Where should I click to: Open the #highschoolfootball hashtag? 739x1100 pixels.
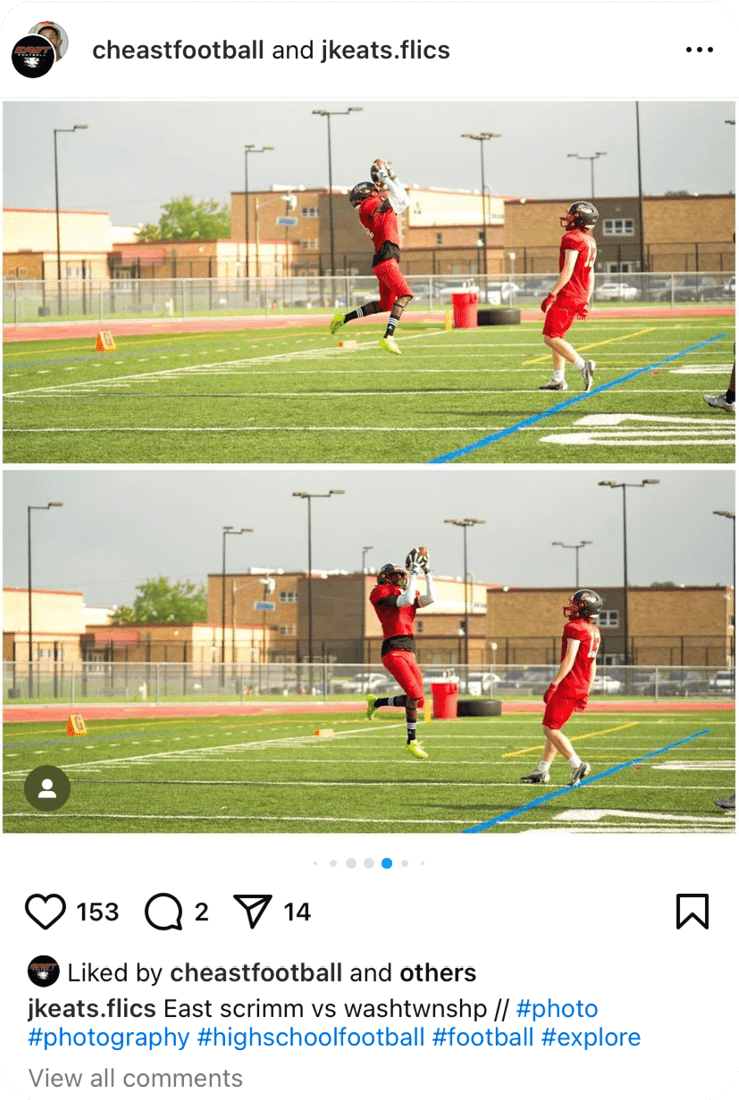pos(311,1037)
